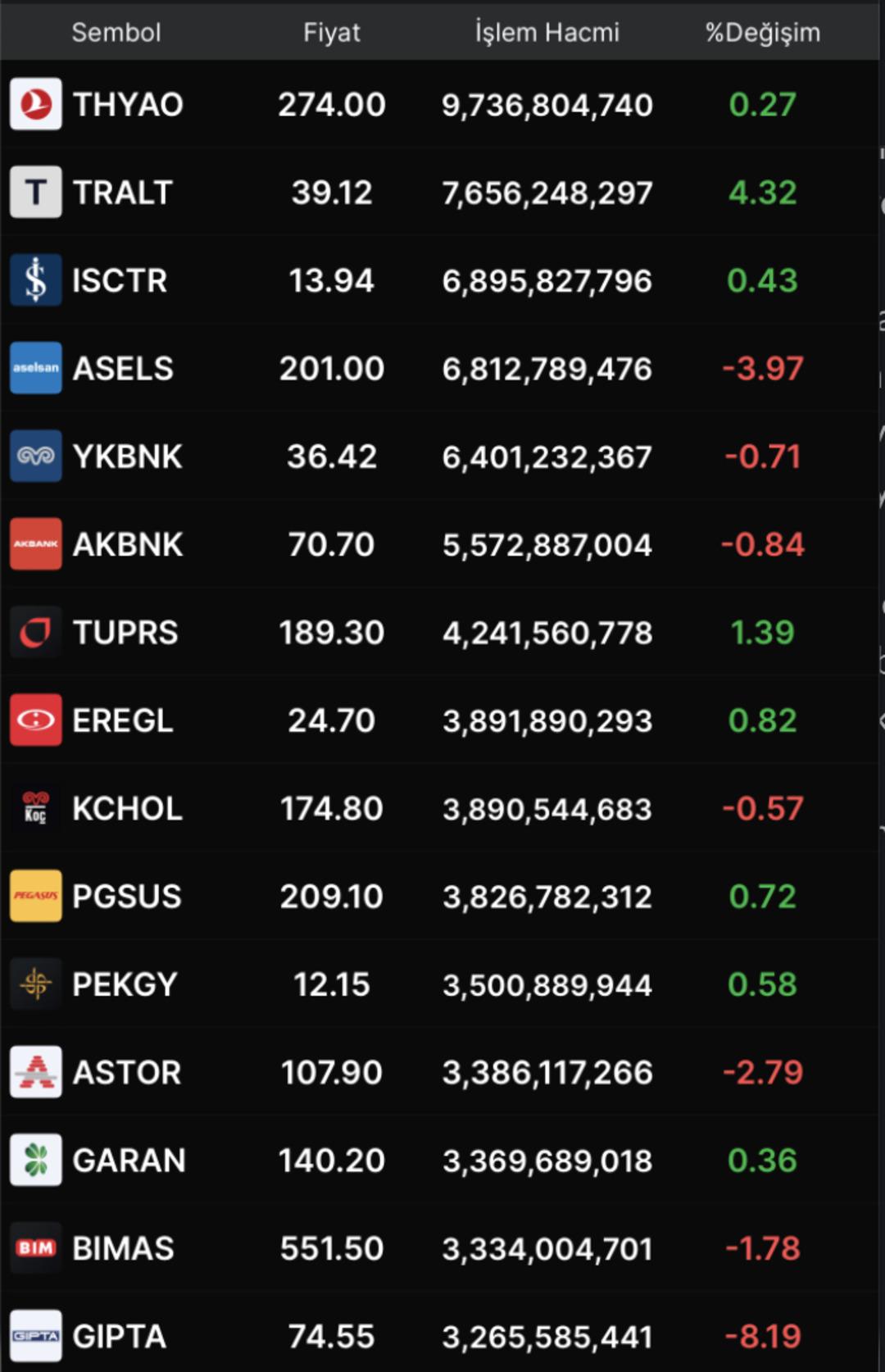Tap the Garanti clover logo icon
The height and width of the screenshot is (1372, 885).
point(35,1160)
